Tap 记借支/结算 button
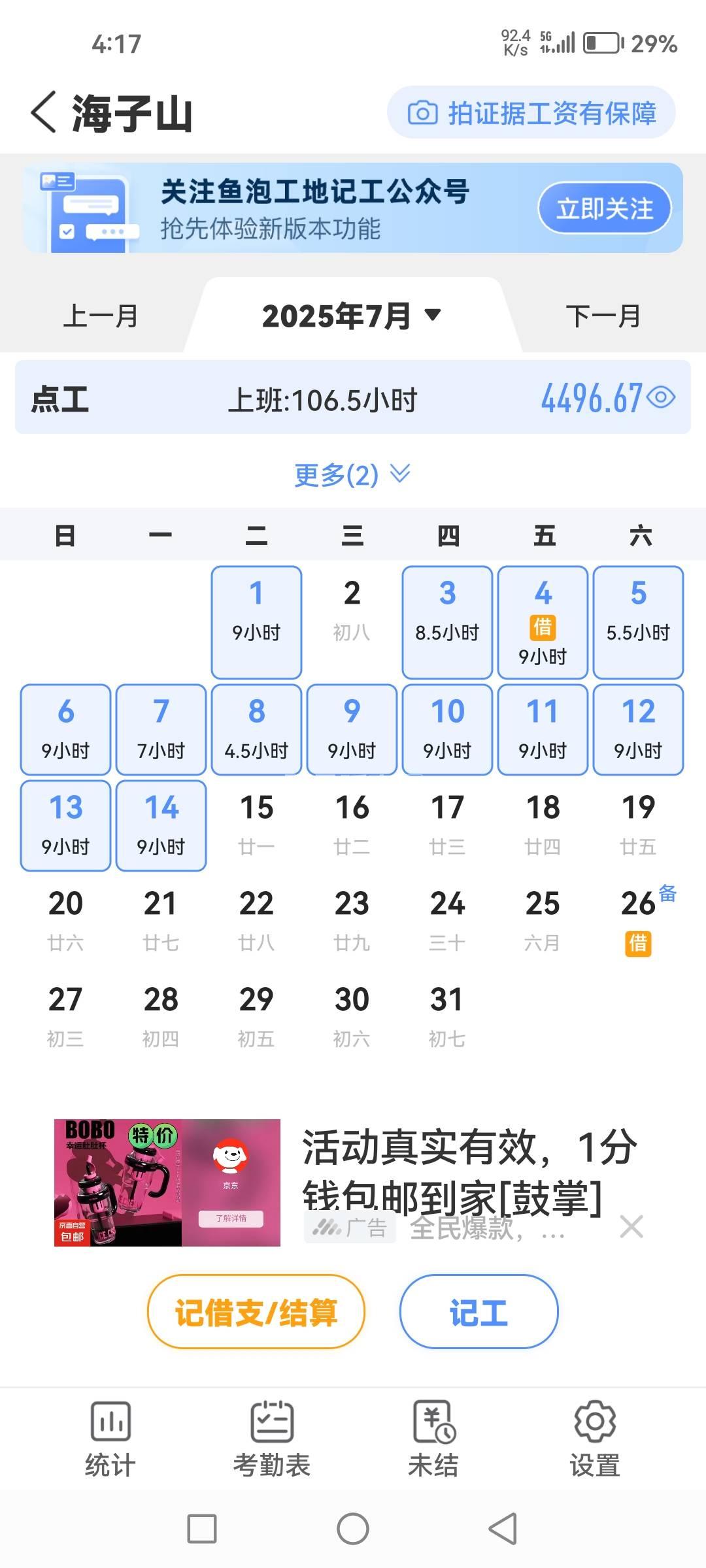 pos(256,1311)
